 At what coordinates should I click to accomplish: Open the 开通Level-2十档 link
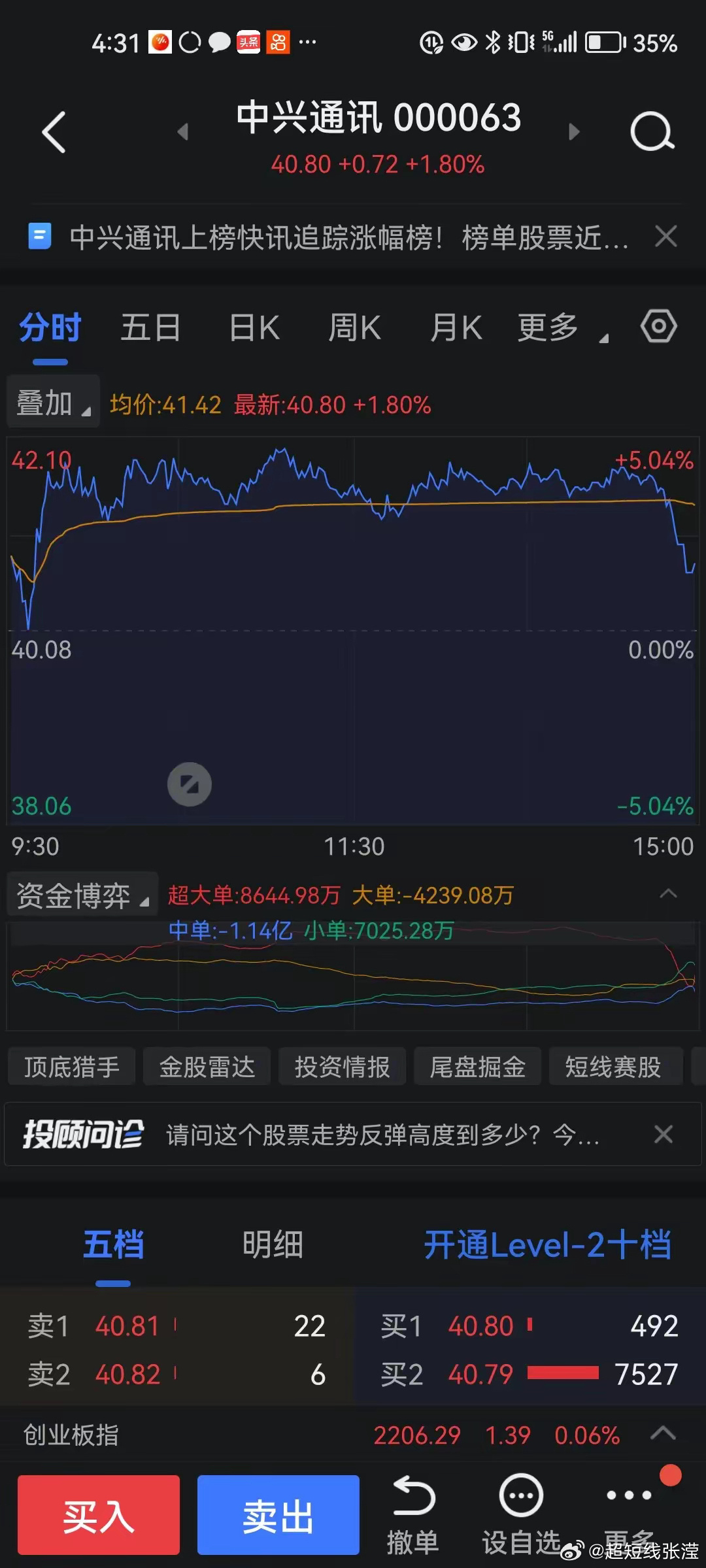[547, 1244]
